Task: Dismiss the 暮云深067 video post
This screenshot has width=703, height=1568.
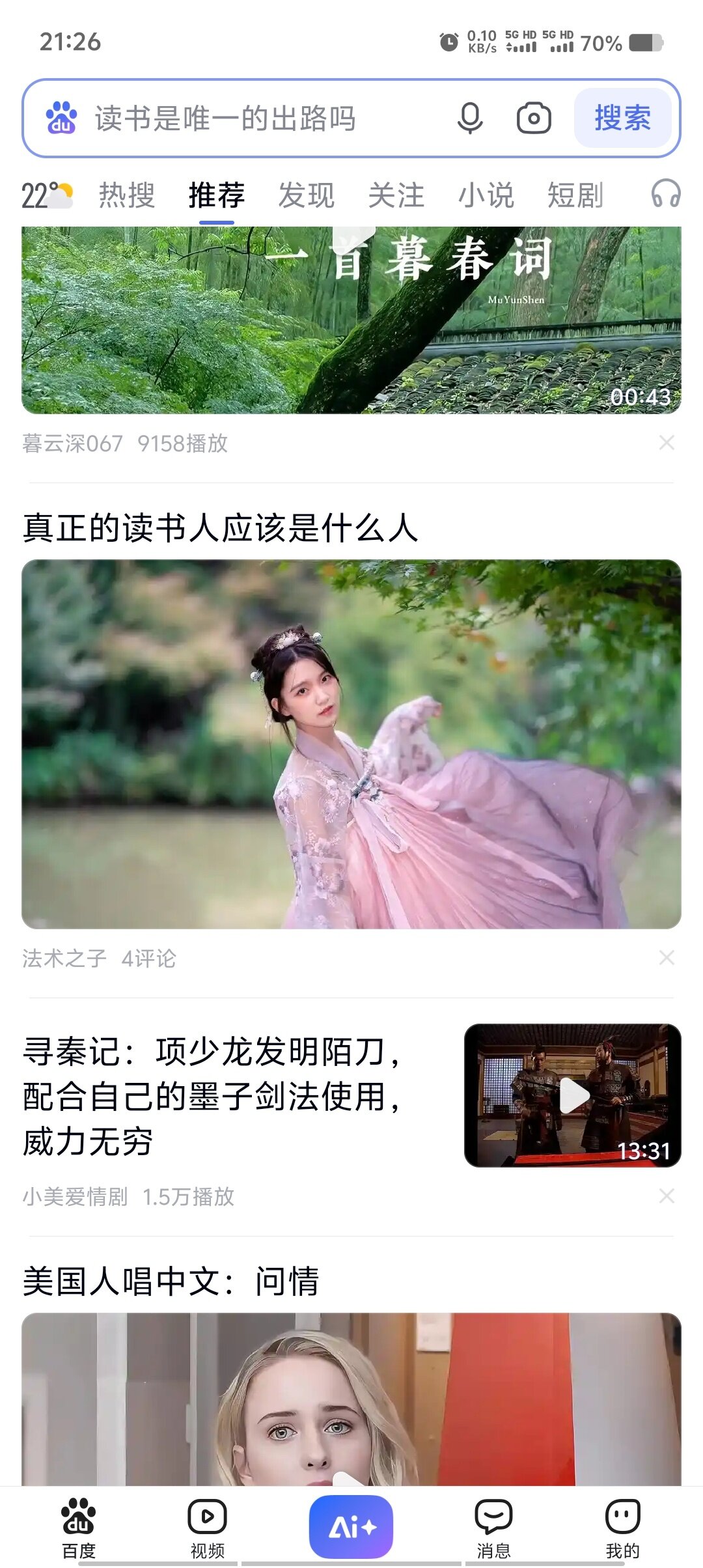Action: [667, 443]
